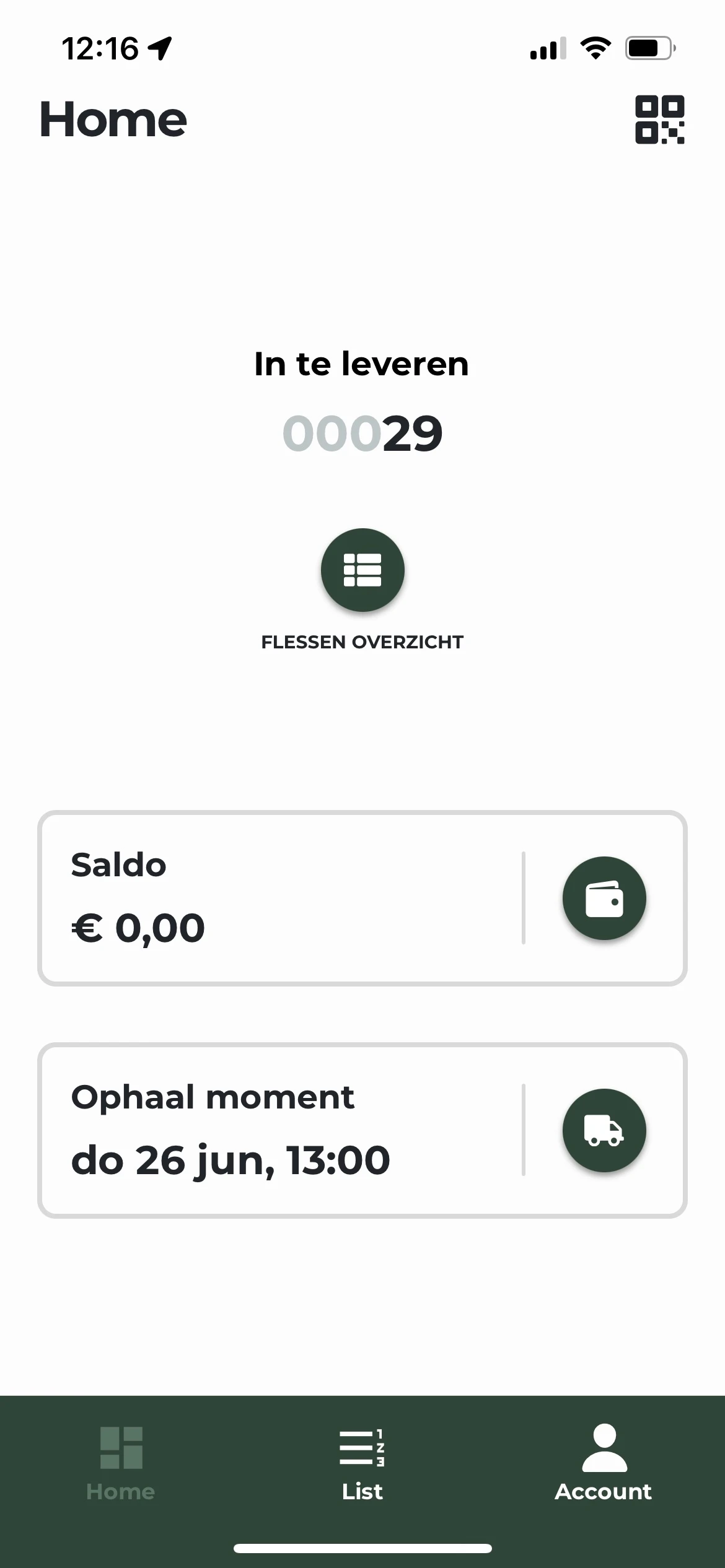Tap the Flessen Overzicht list icon
Viewport: 725px width, 1568px height.
(x=362, y=570)
